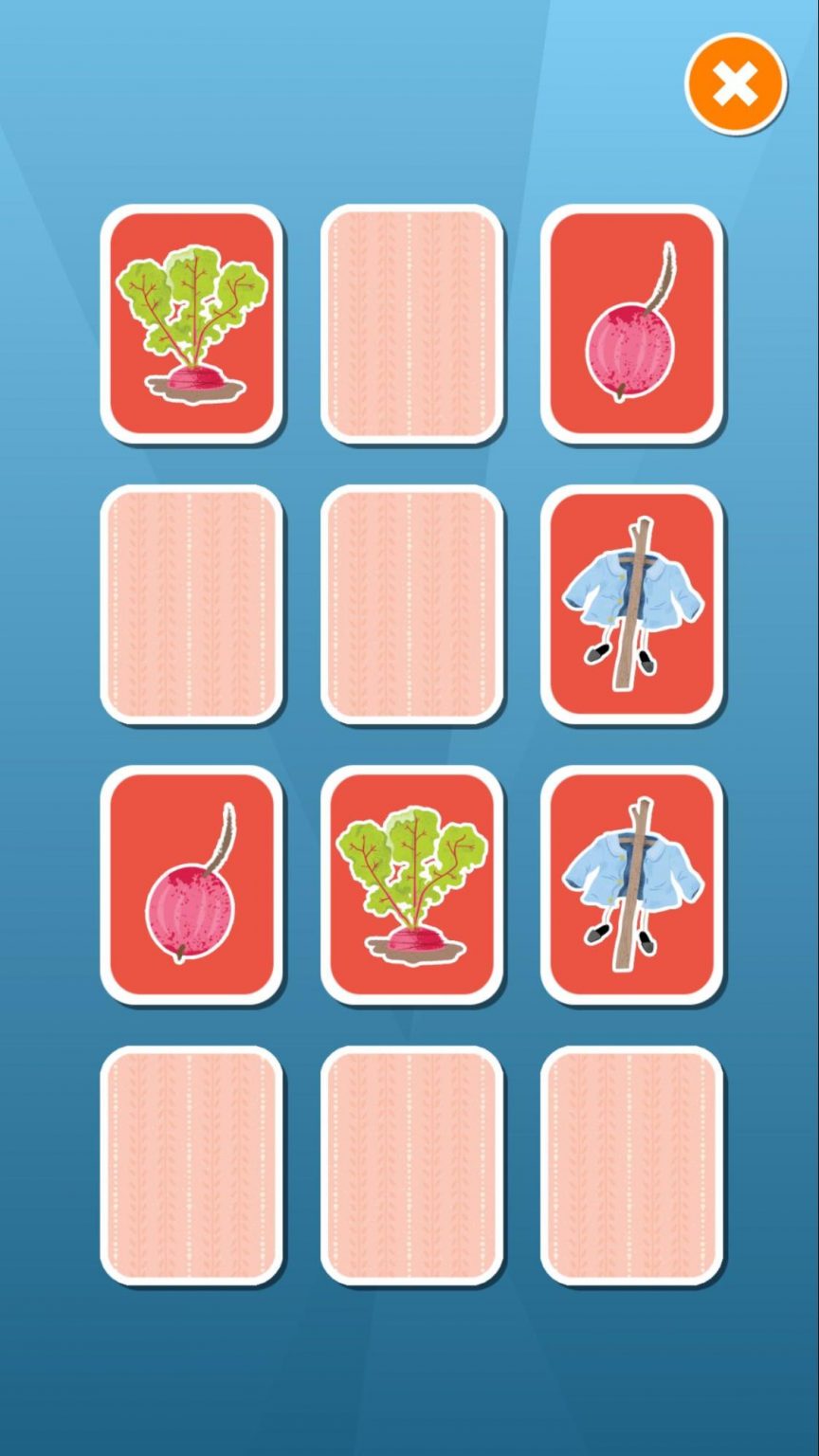
Task: Close the memory game
Action: [736, 84]
